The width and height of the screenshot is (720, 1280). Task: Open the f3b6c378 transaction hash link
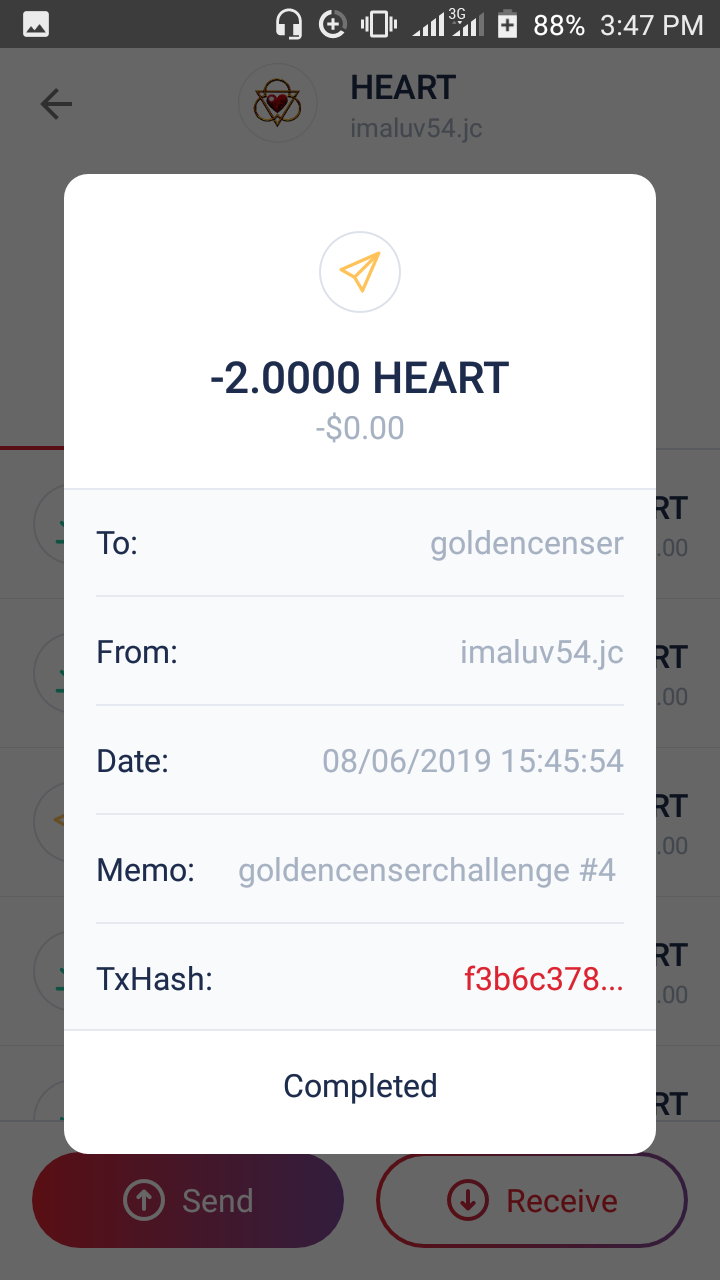(543, 978)
